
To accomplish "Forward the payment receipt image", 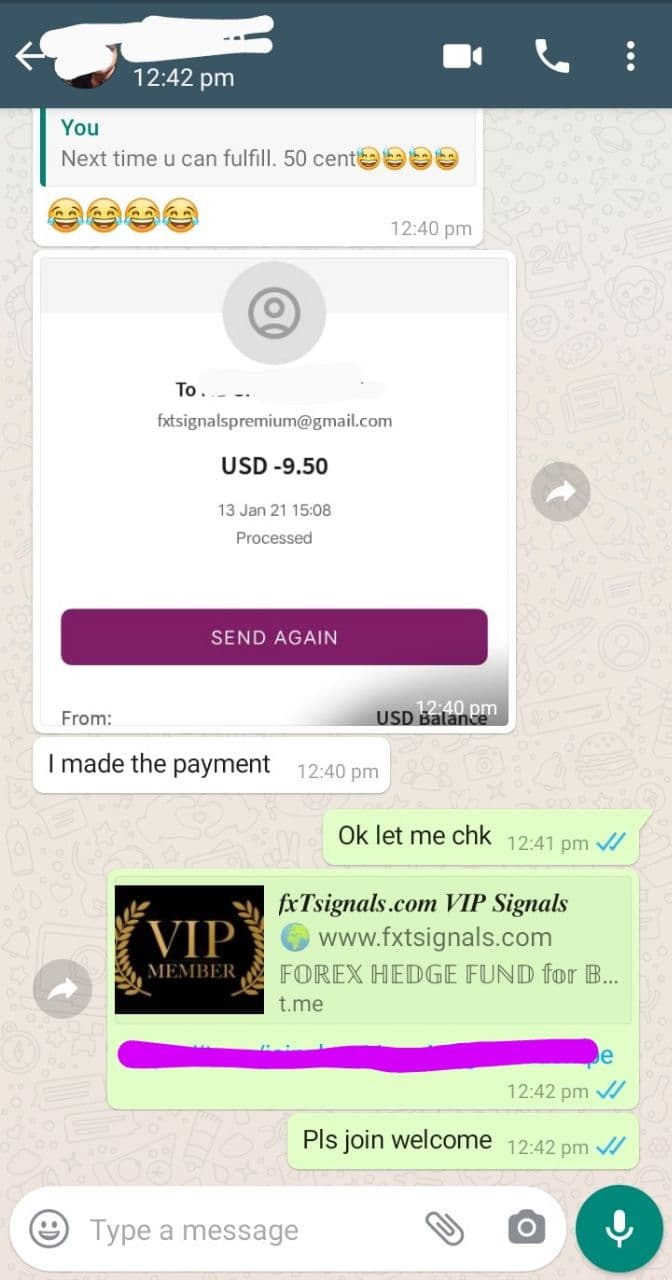I will [560, 491].
